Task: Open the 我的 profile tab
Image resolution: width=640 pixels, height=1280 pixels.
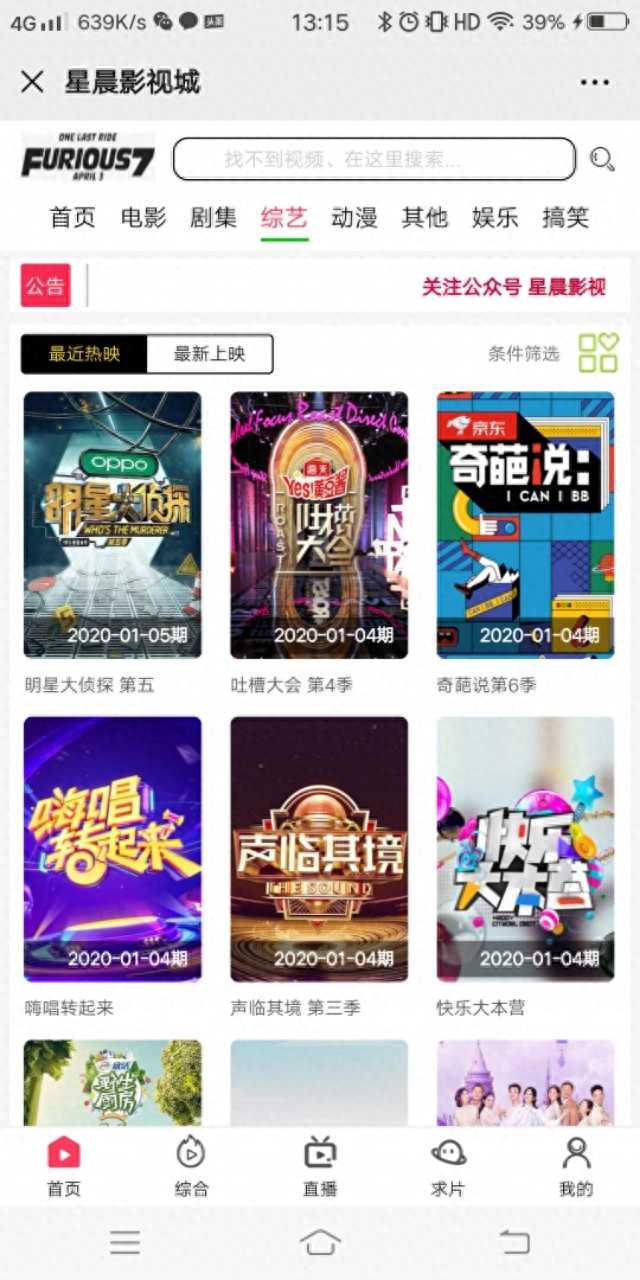Action: point(576,1166)
